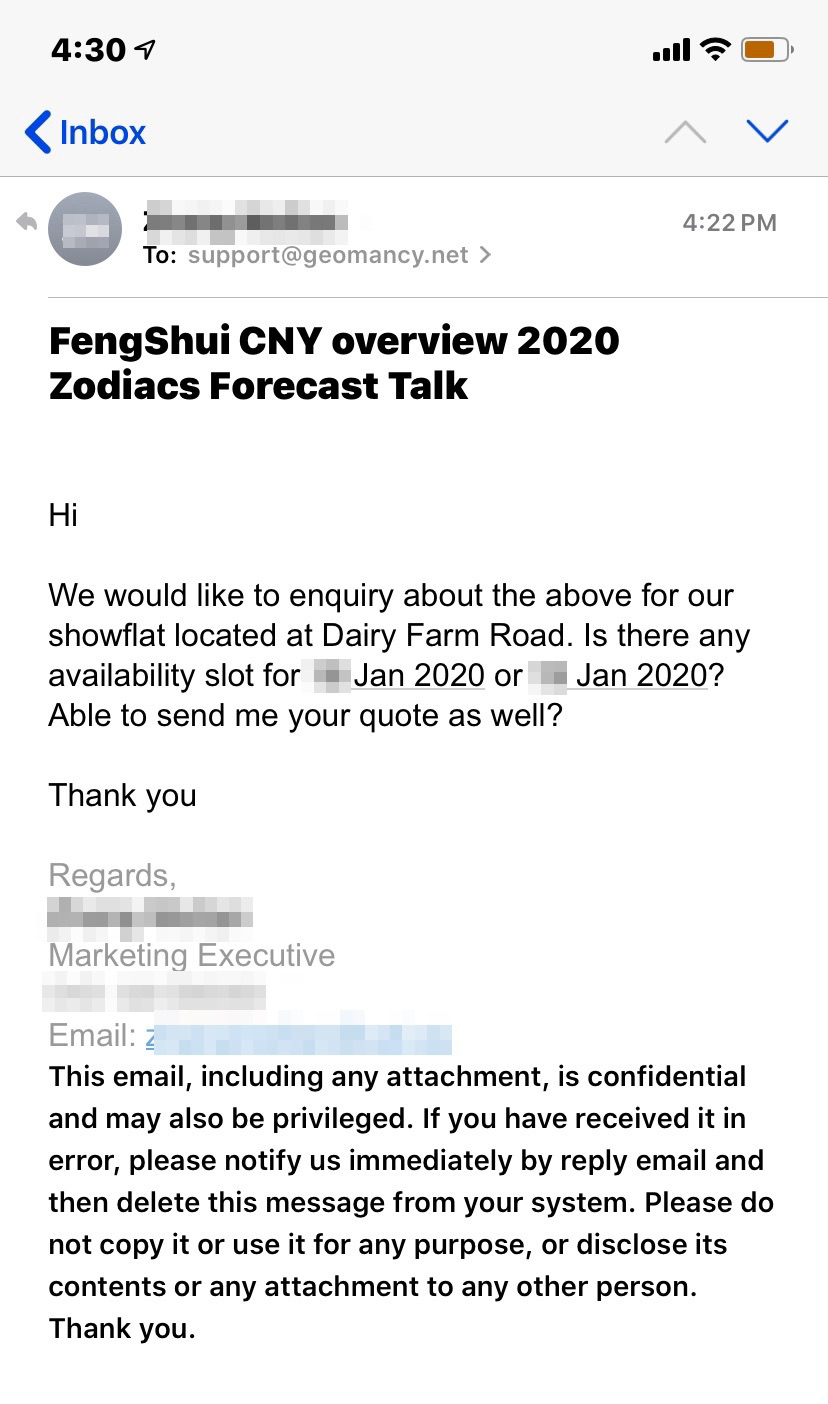Screen dimensions: 828x1404
Task: Show the previous message with up arrow
Action: (x=685, y=132)
